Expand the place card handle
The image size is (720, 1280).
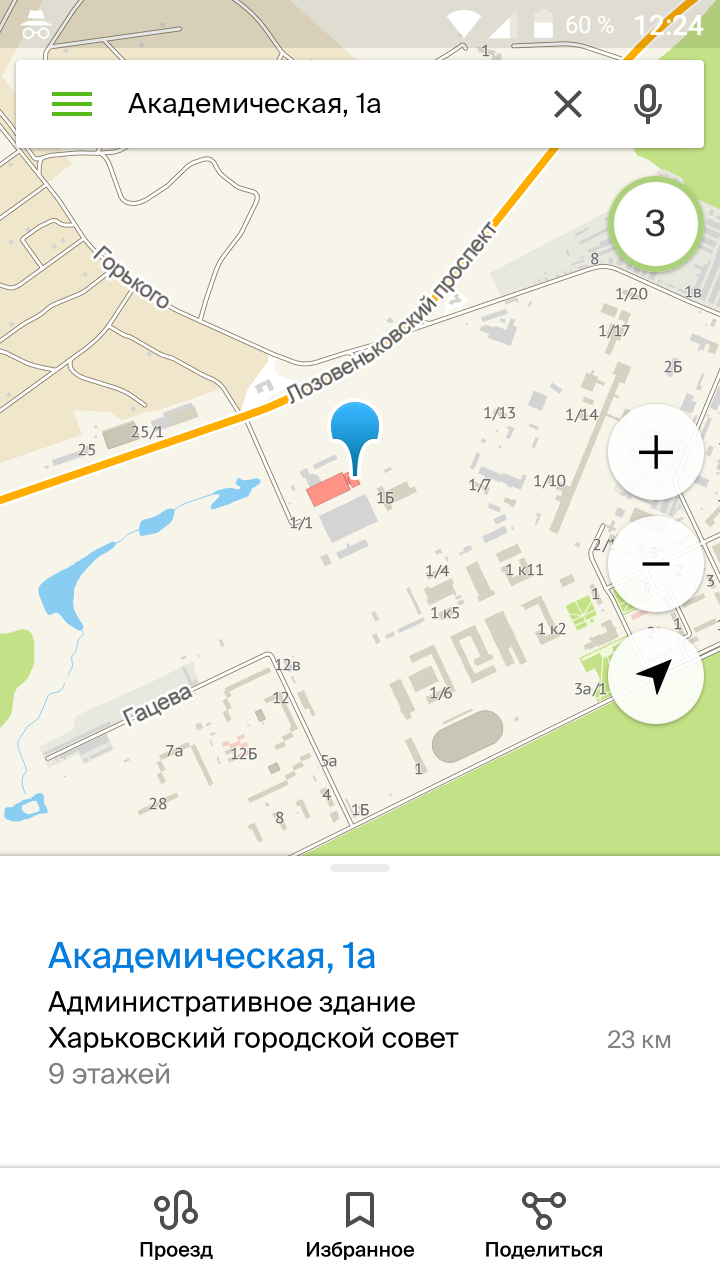point(360,868)
